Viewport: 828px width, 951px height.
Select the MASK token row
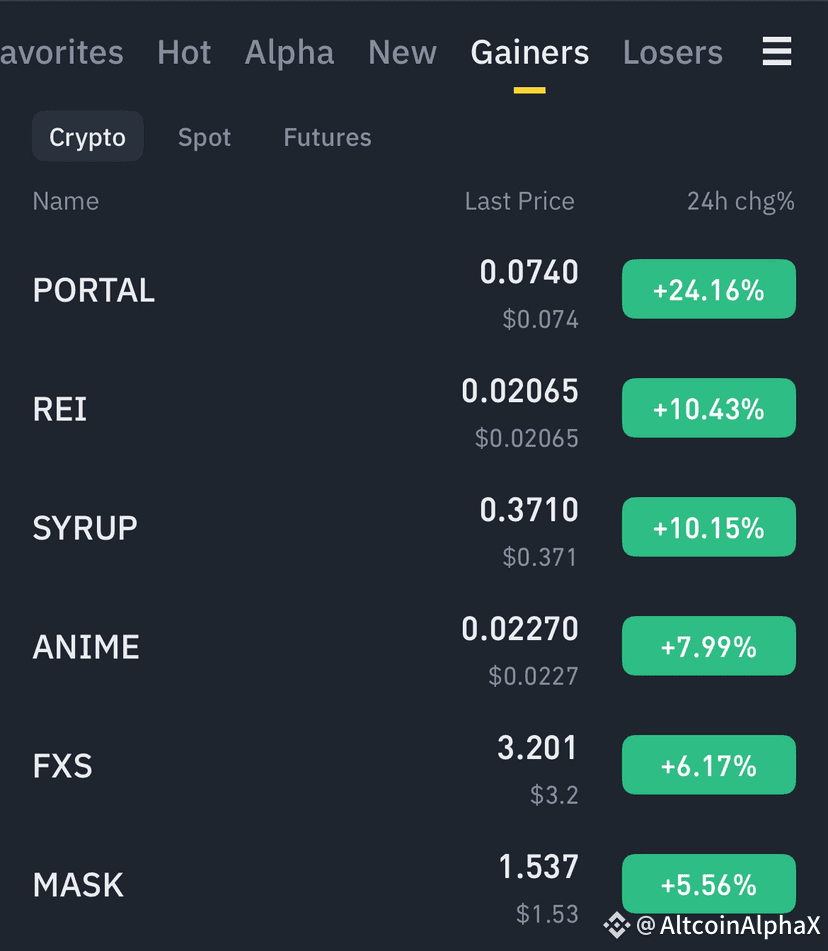[78, 884]
